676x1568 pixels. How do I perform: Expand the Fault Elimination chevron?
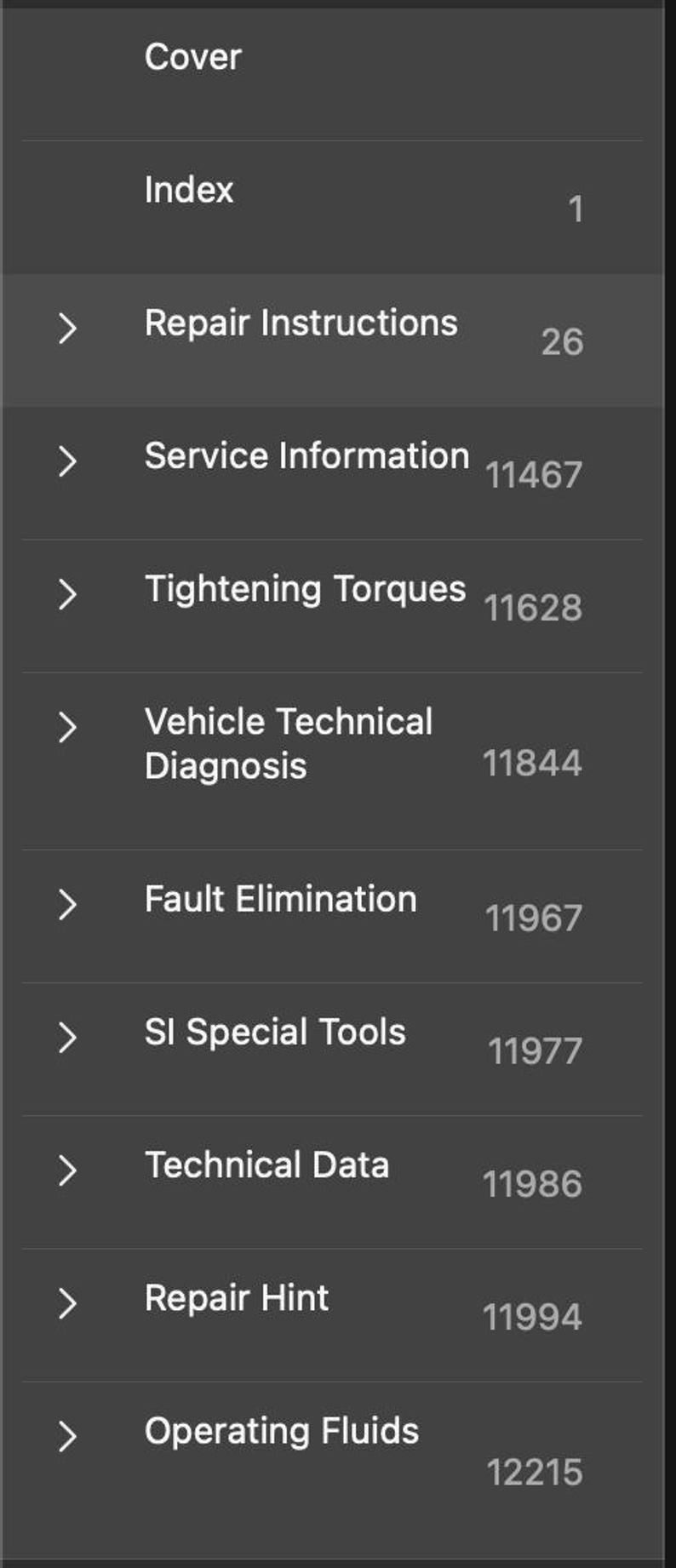(68, 904)
